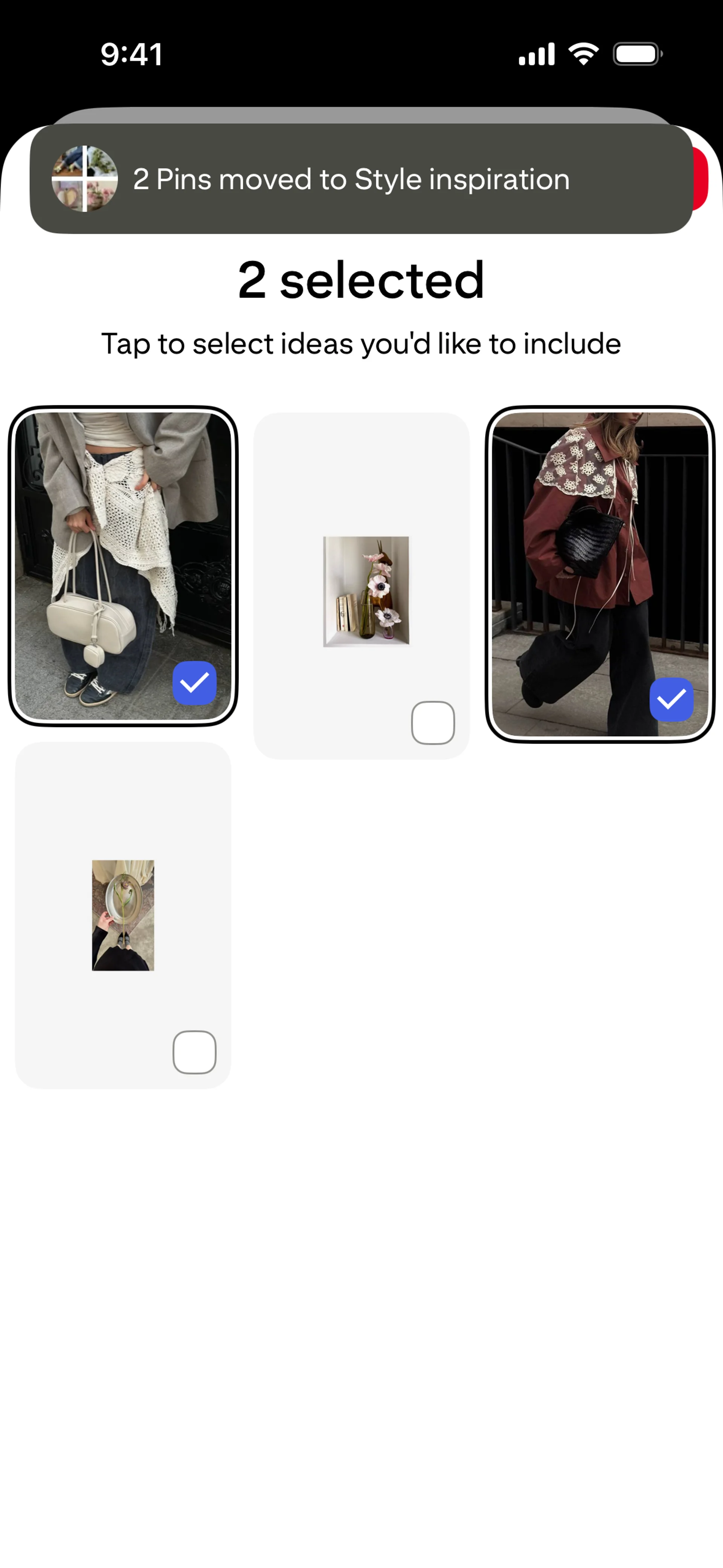723x1568 pixels.
Task: Deselect the beige handbag outfit pin
Action: (194, 683)
